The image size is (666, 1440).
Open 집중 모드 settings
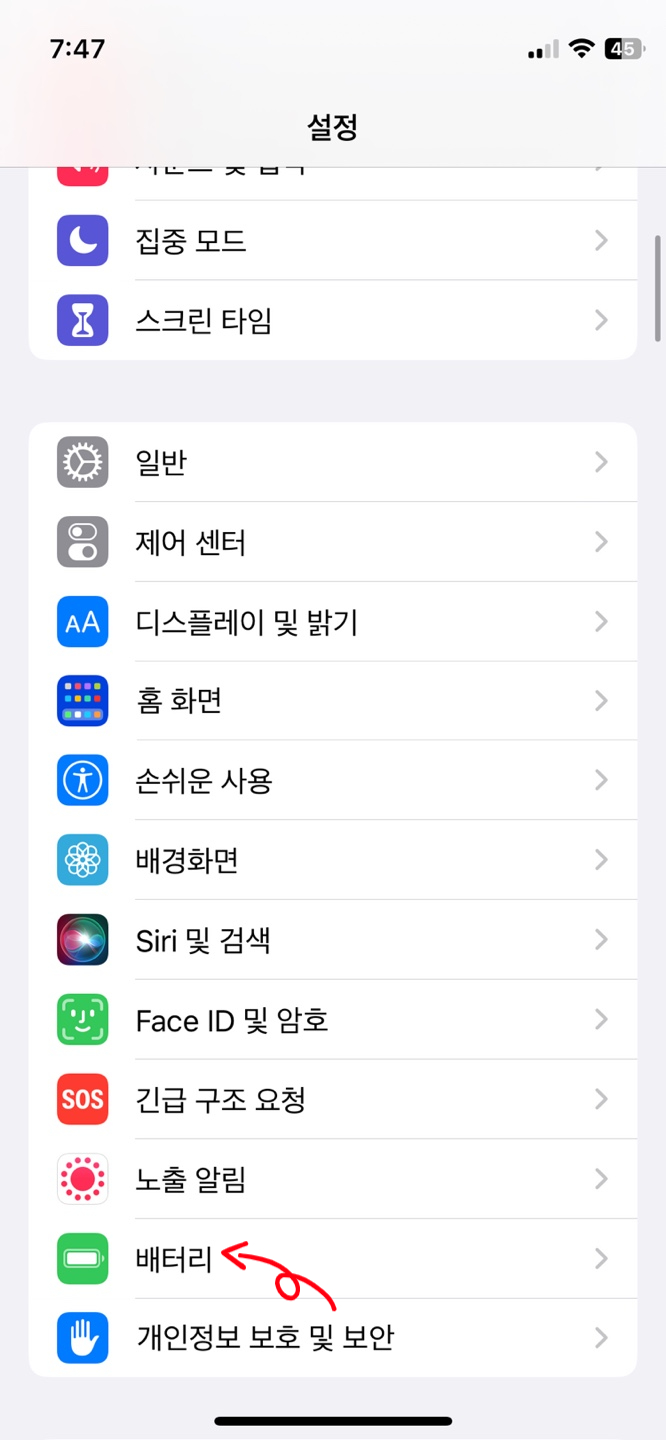(x=332, y=241)
